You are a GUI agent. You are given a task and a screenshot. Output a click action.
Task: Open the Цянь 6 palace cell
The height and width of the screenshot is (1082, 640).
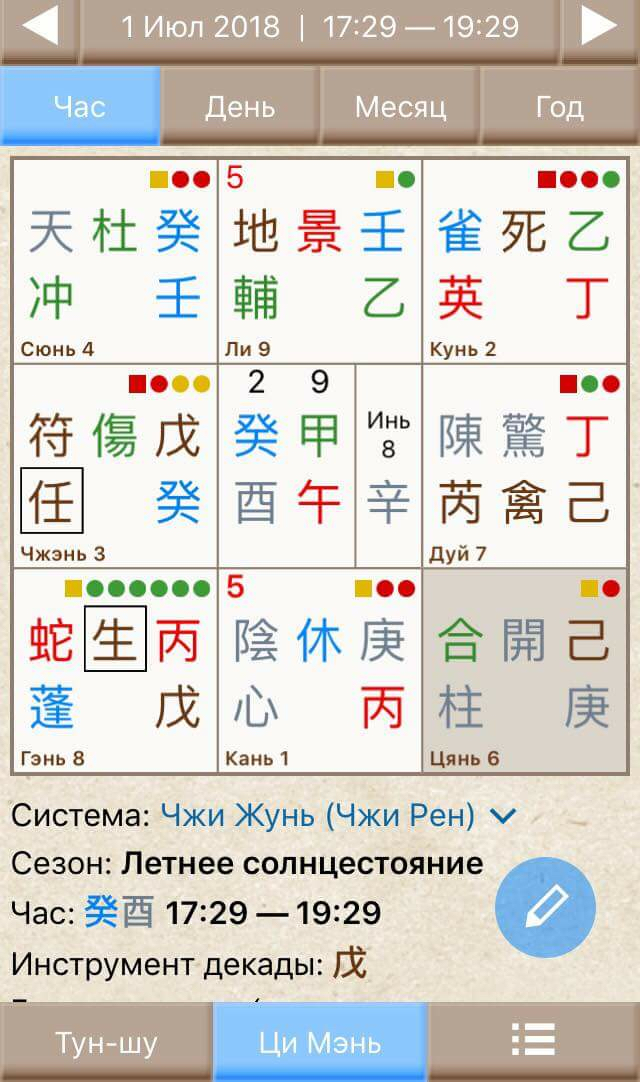point(525,671)
